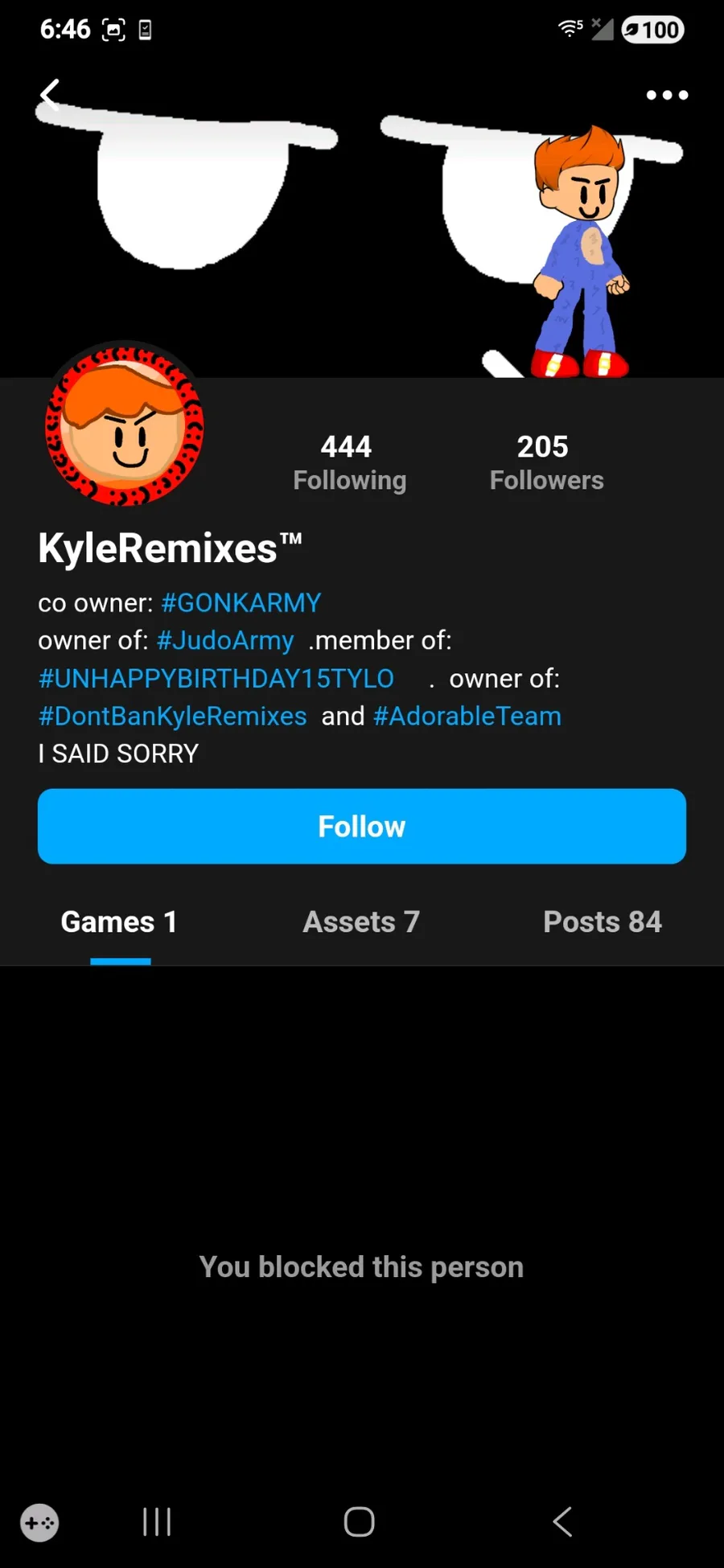This screenshot has width=724, height=1568.
Task: Open recent apps from navigation bar
Action: (157, 1521)
